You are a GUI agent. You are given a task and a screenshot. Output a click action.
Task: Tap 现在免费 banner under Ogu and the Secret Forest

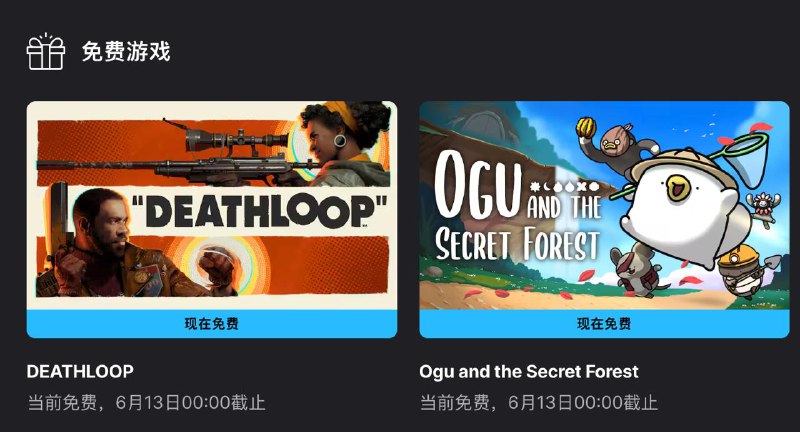603,324
